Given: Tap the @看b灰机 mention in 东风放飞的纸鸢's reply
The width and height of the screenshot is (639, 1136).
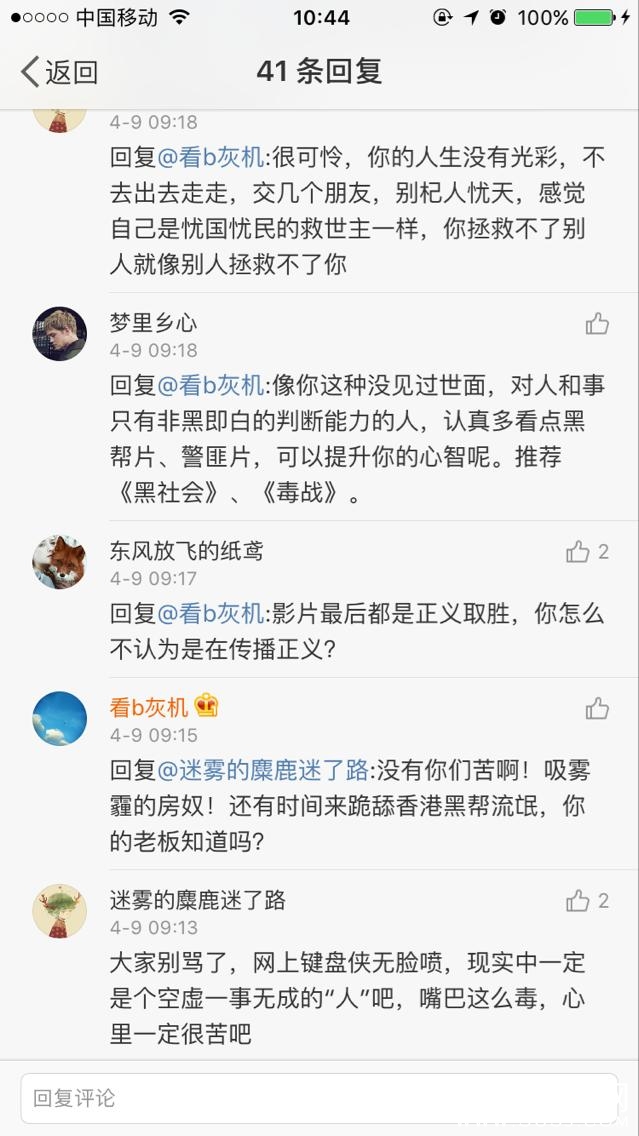Looking at the screenshot, I should pyautogui.click(x=210, y=614).
